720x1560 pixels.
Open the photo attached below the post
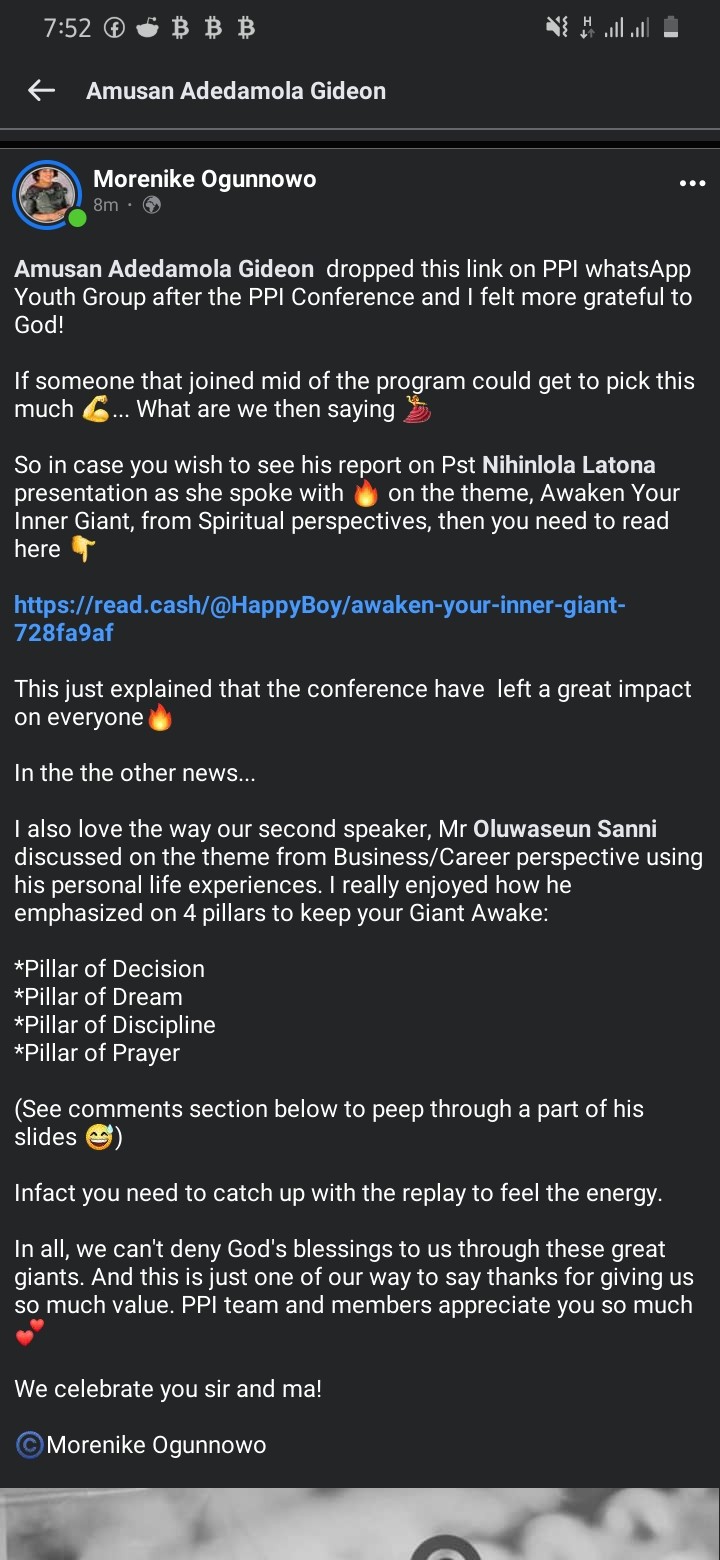pyautogui.click(x=360, y=1523)
